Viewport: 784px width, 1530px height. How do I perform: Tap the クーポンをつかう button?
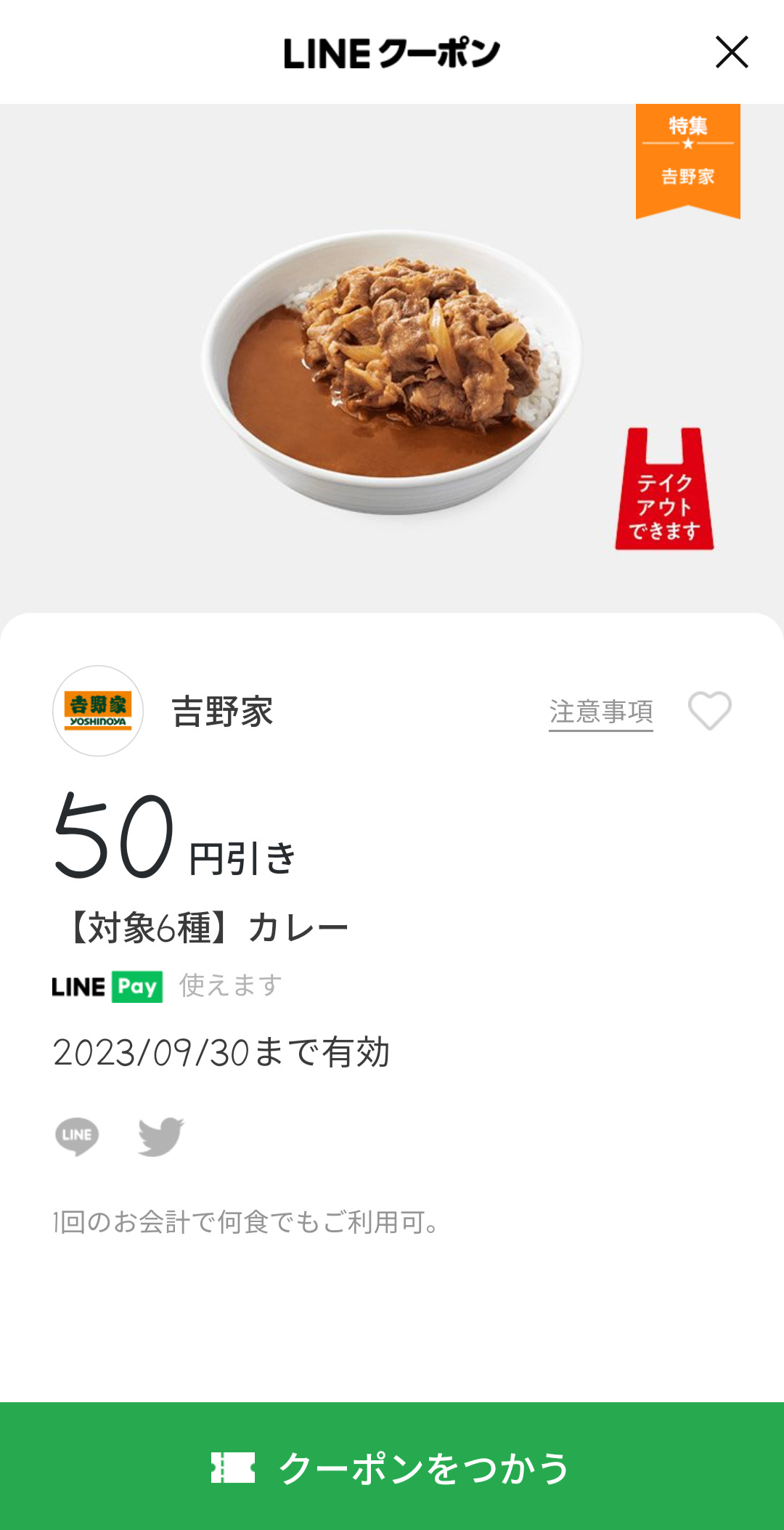392,1467
